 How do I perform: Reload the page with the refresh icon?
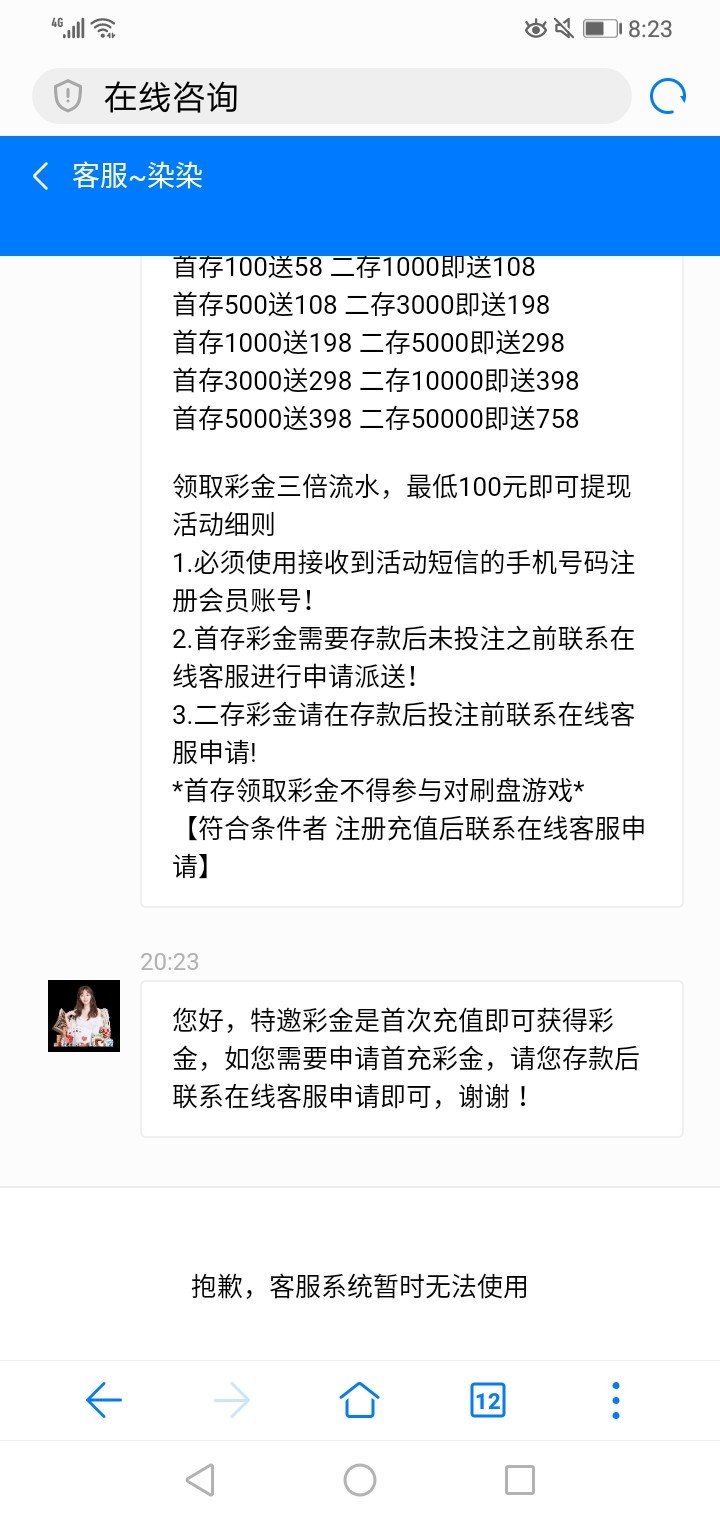[667, 97]
